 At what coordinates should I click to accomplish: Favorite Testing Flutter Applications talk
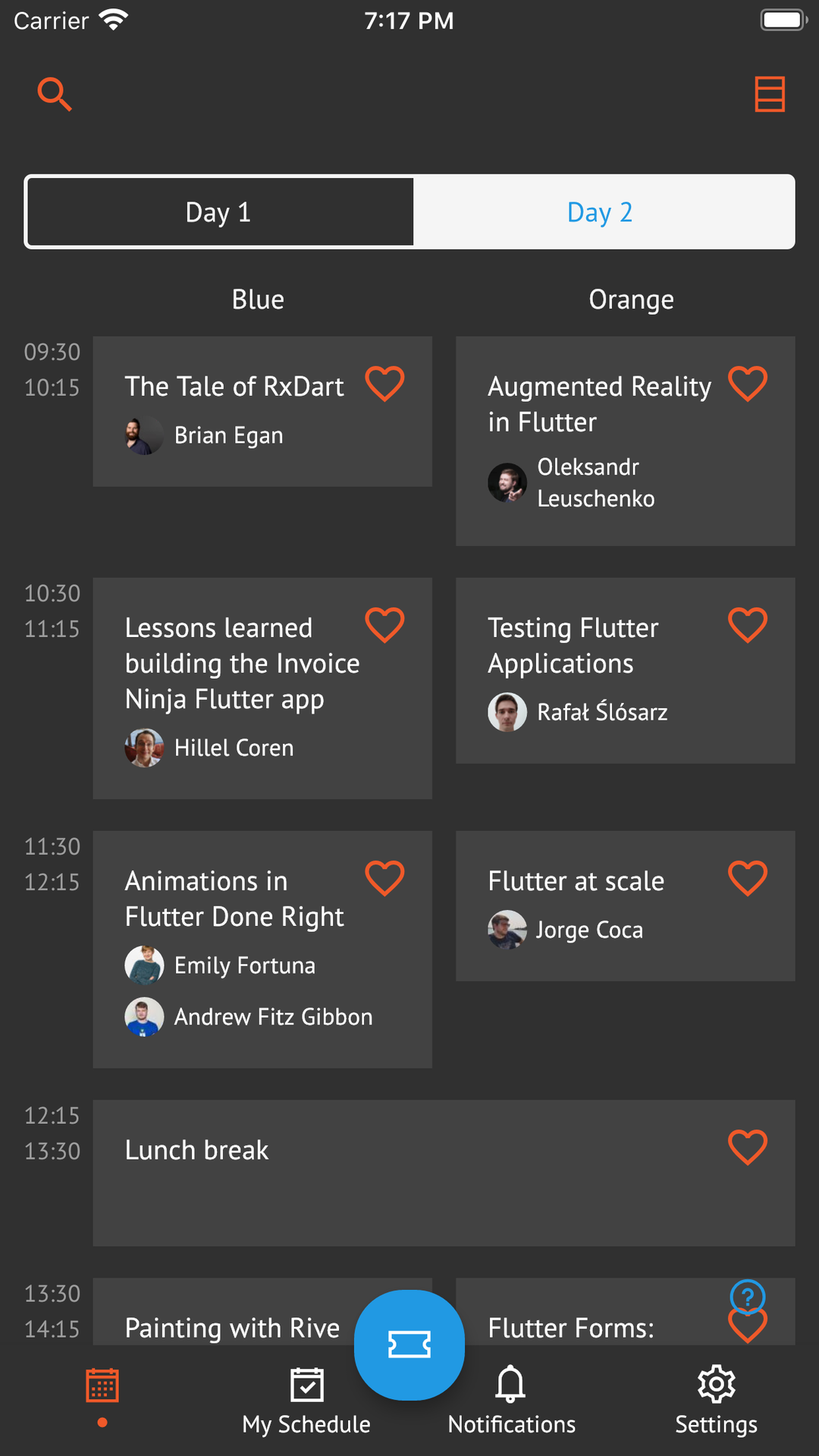[747, 625]
